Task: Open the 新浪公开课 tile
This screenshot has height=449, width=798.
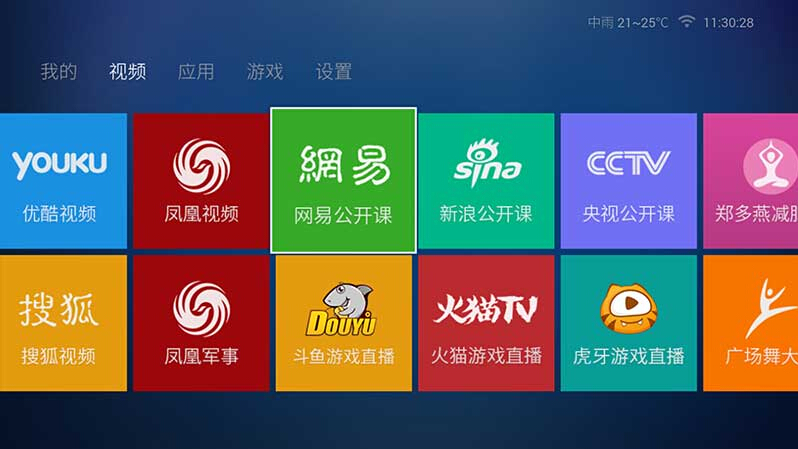Action: point(486,181)
